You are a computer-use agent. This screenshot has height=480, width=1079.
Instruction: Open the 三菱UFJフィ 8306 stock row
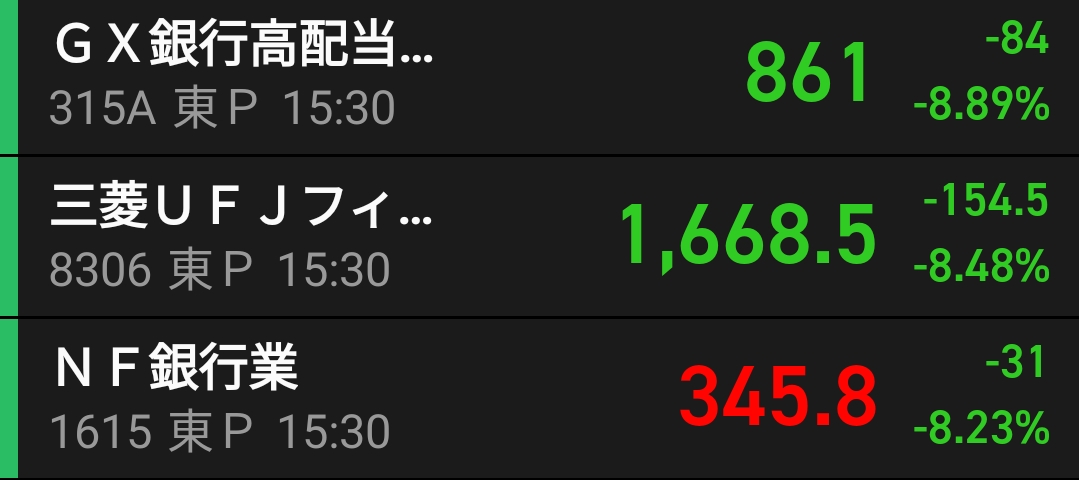540,237
